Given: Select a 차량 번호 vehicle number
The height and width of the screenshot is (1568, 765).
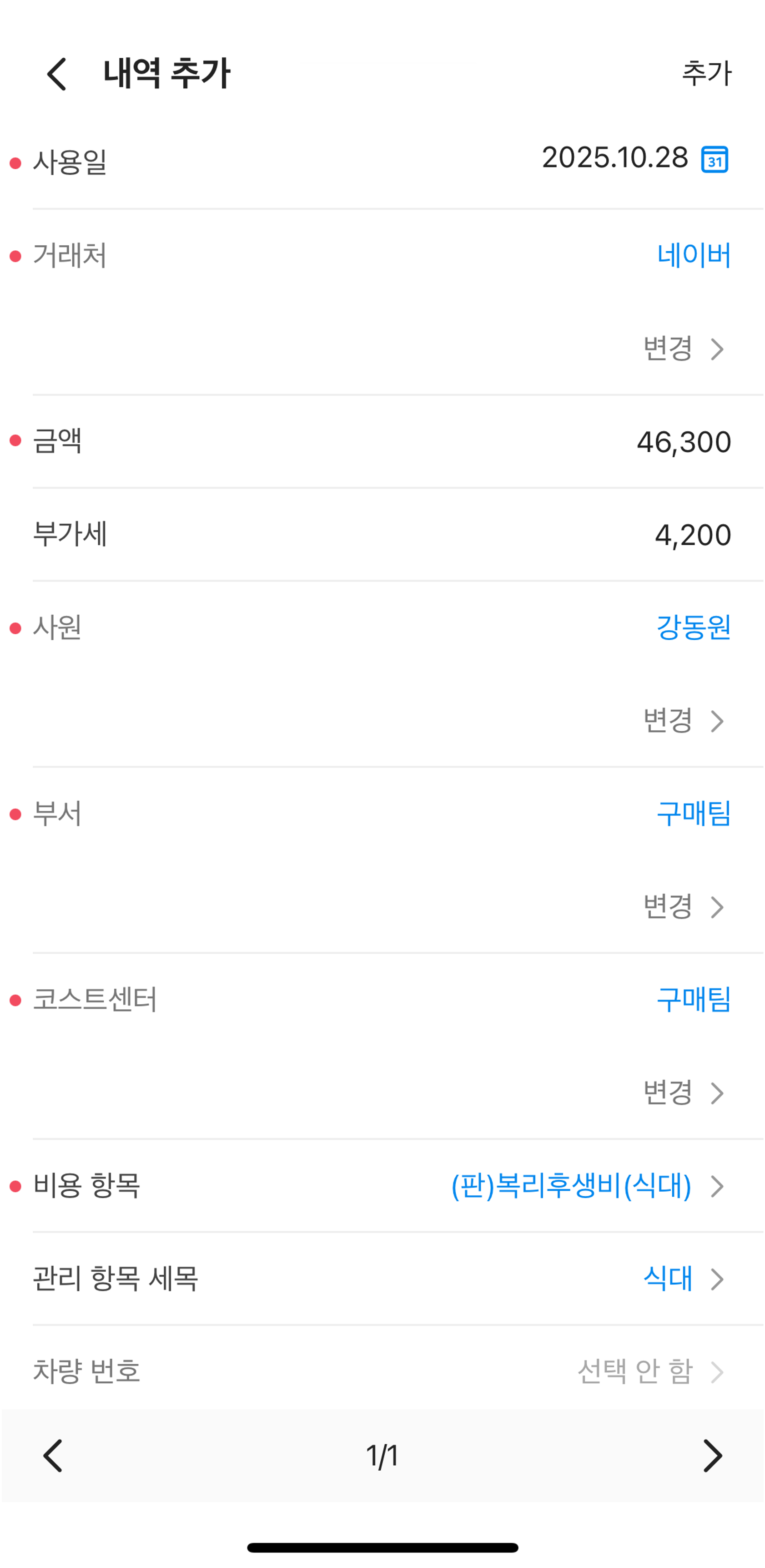Looking at the screenshot, I should (649, 1372).
